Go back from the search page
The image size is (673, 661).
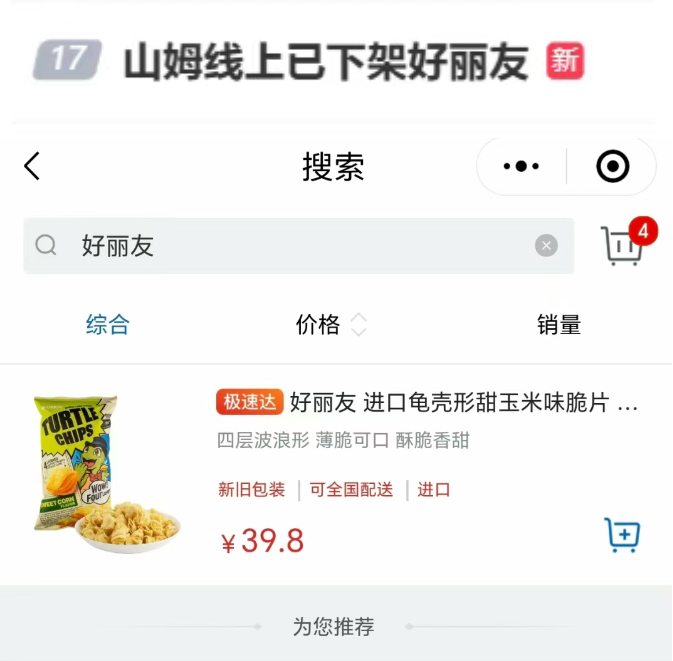(32, 166)
